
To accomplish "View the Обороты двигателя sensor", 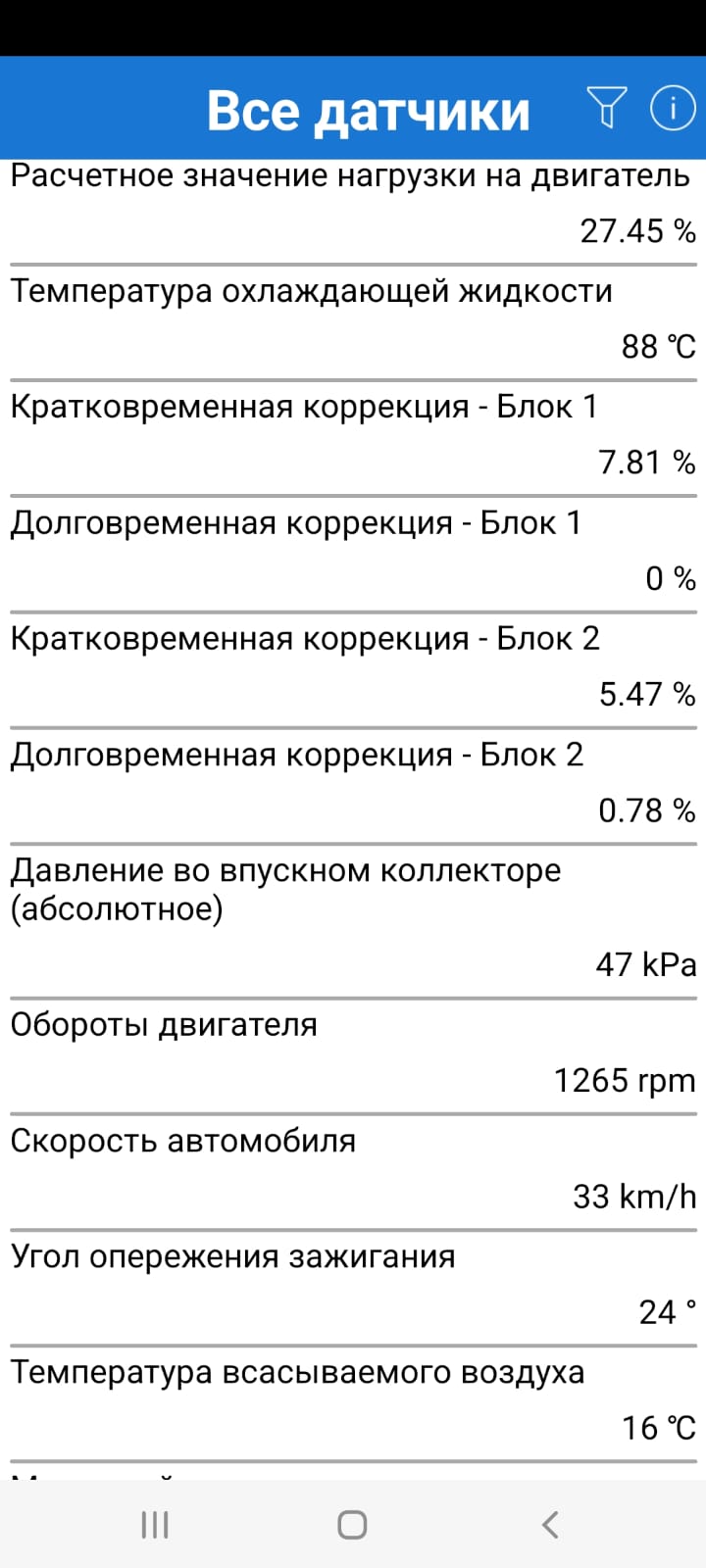I will click(x=353, y=1053).
